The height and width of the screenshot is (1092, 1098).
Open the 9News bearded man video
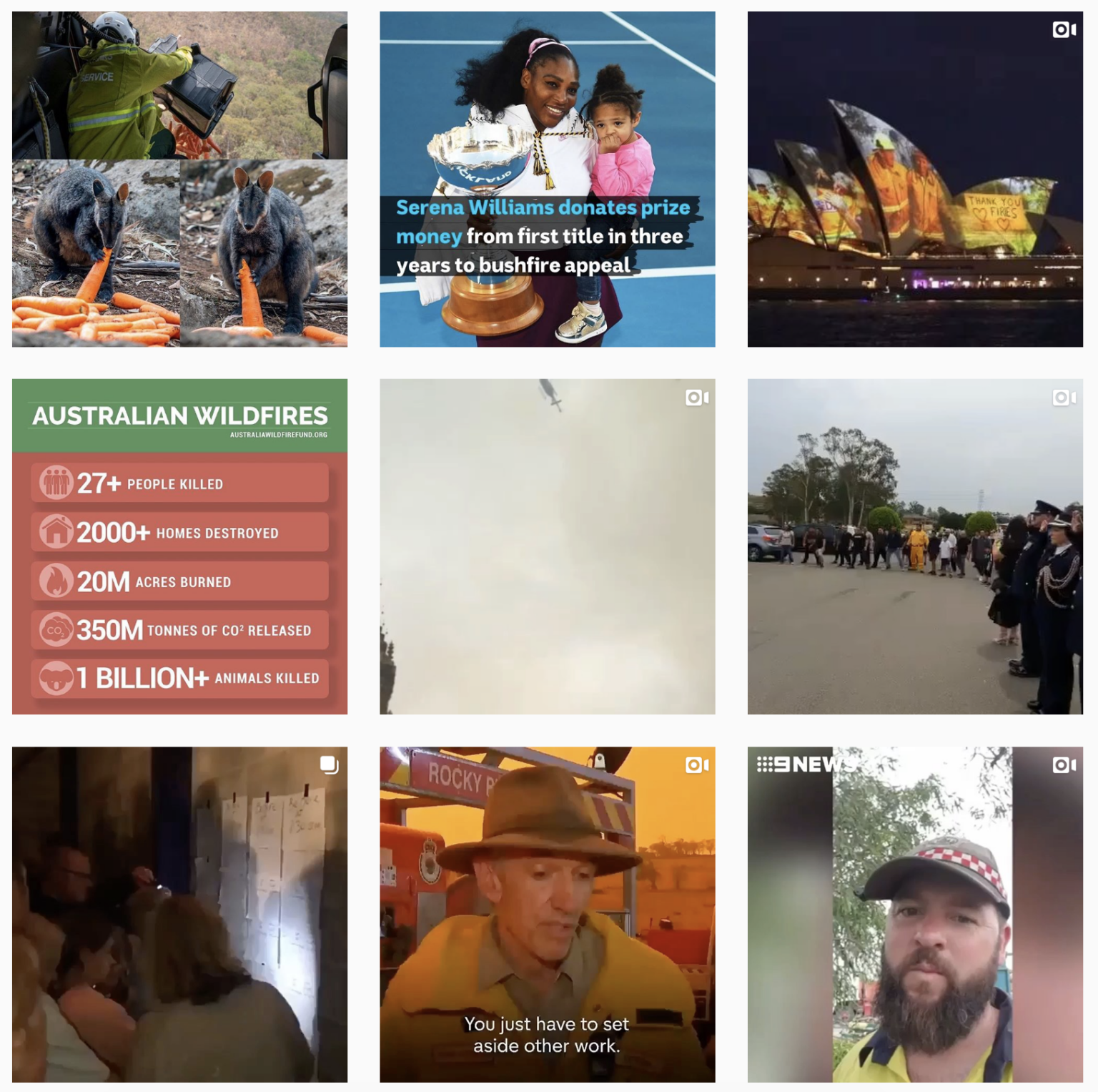click(915, 914)
